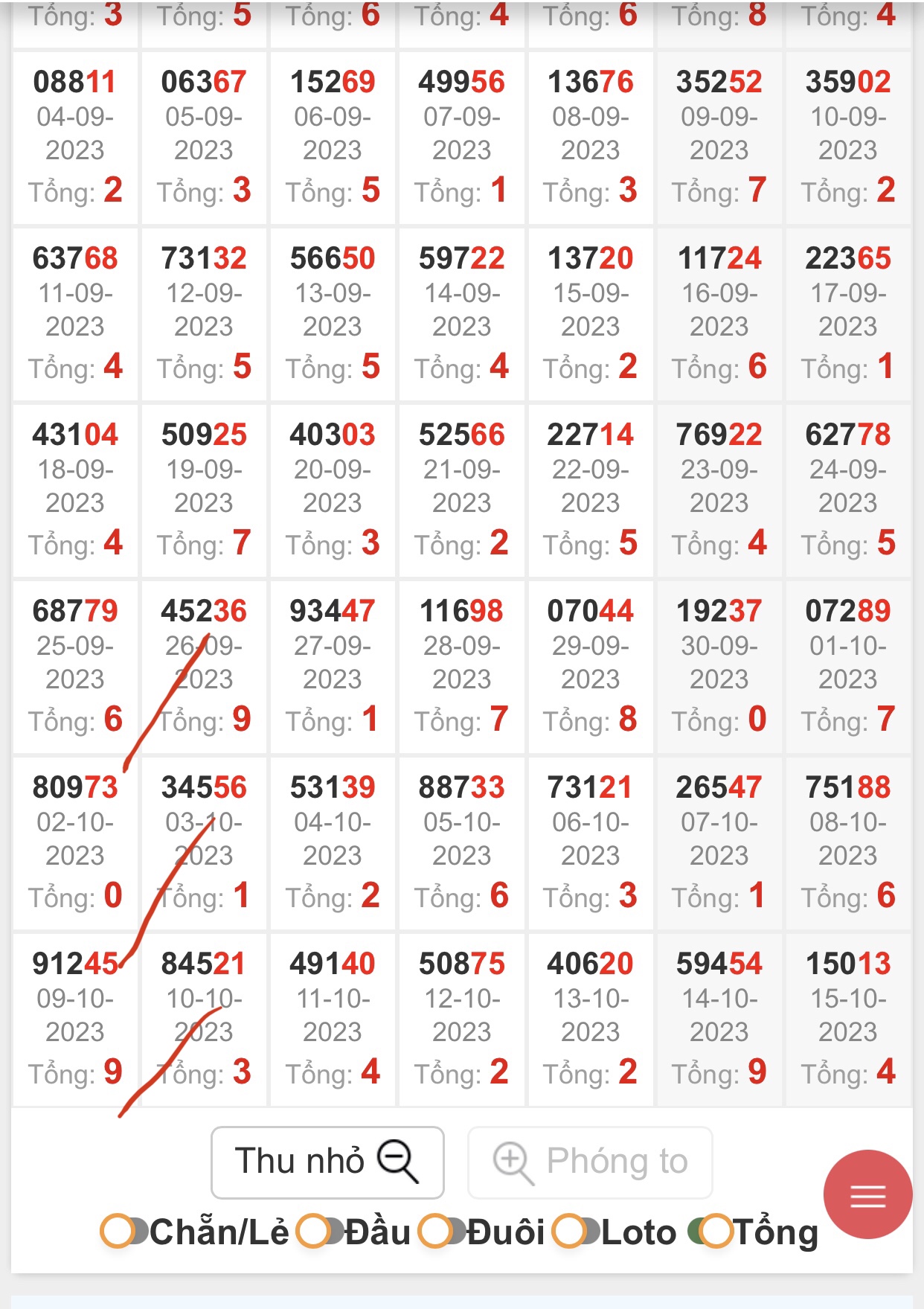The width and height of the screenshot is (924, 1309).
Task: Switch on the Đuôi toggle
Action: point(443,1232)
